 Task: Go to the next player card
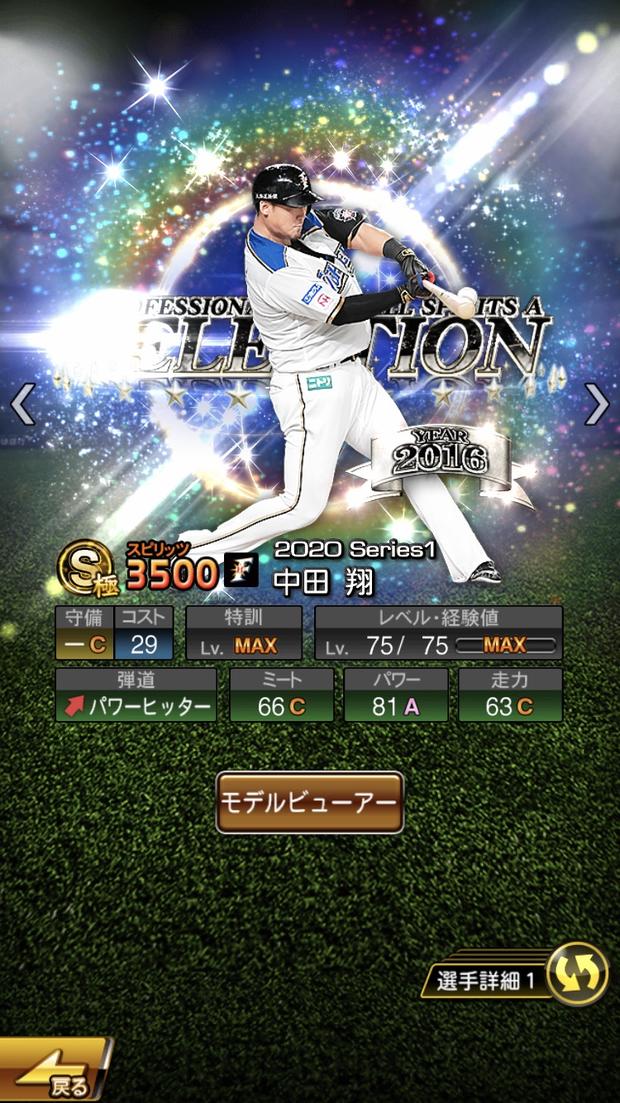pyautogui.click(x=596, y=404)
